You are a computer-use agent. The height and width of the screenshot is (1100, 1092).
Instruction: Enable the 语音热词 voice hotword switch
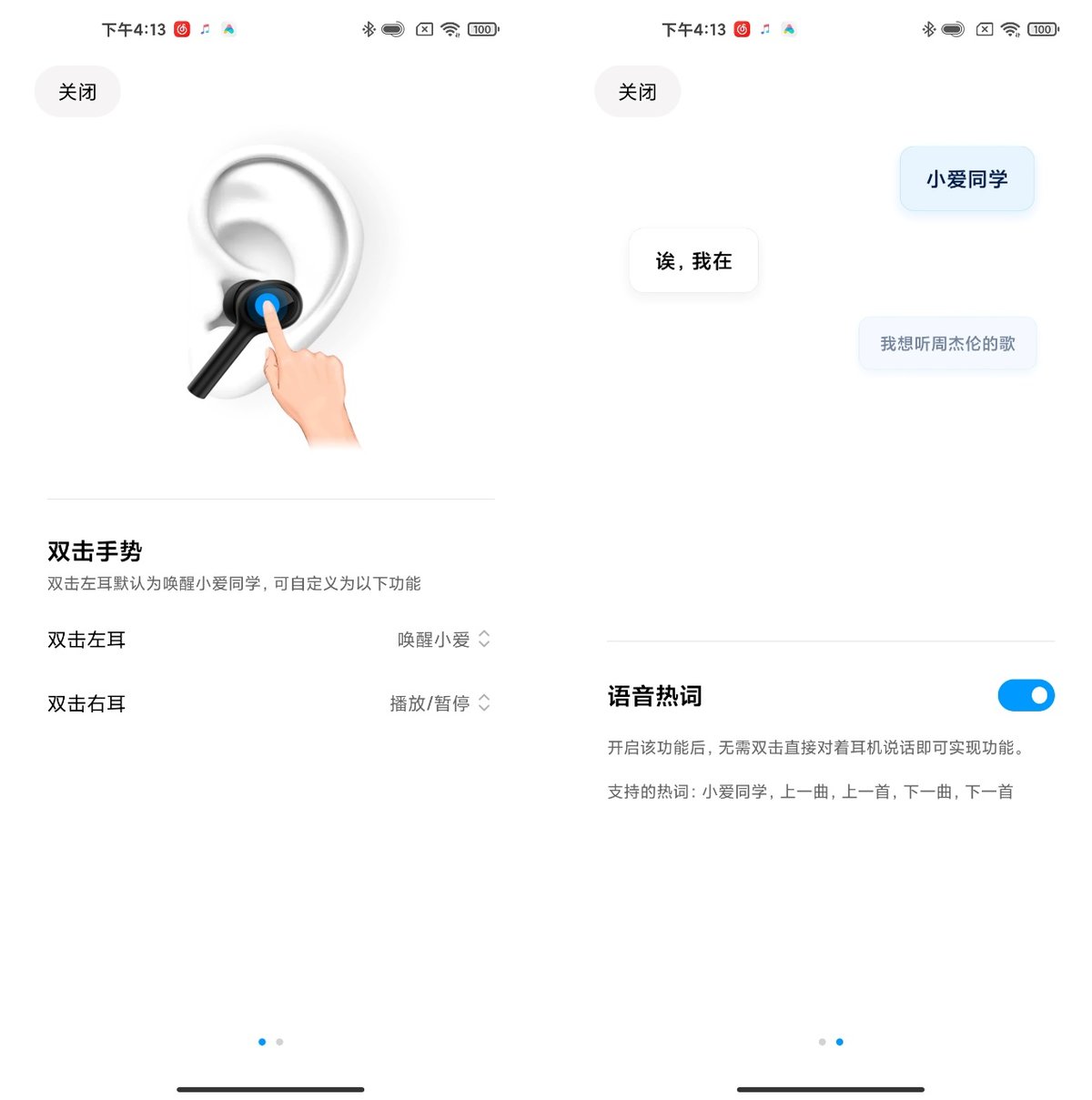click(x=1026, y=695)
